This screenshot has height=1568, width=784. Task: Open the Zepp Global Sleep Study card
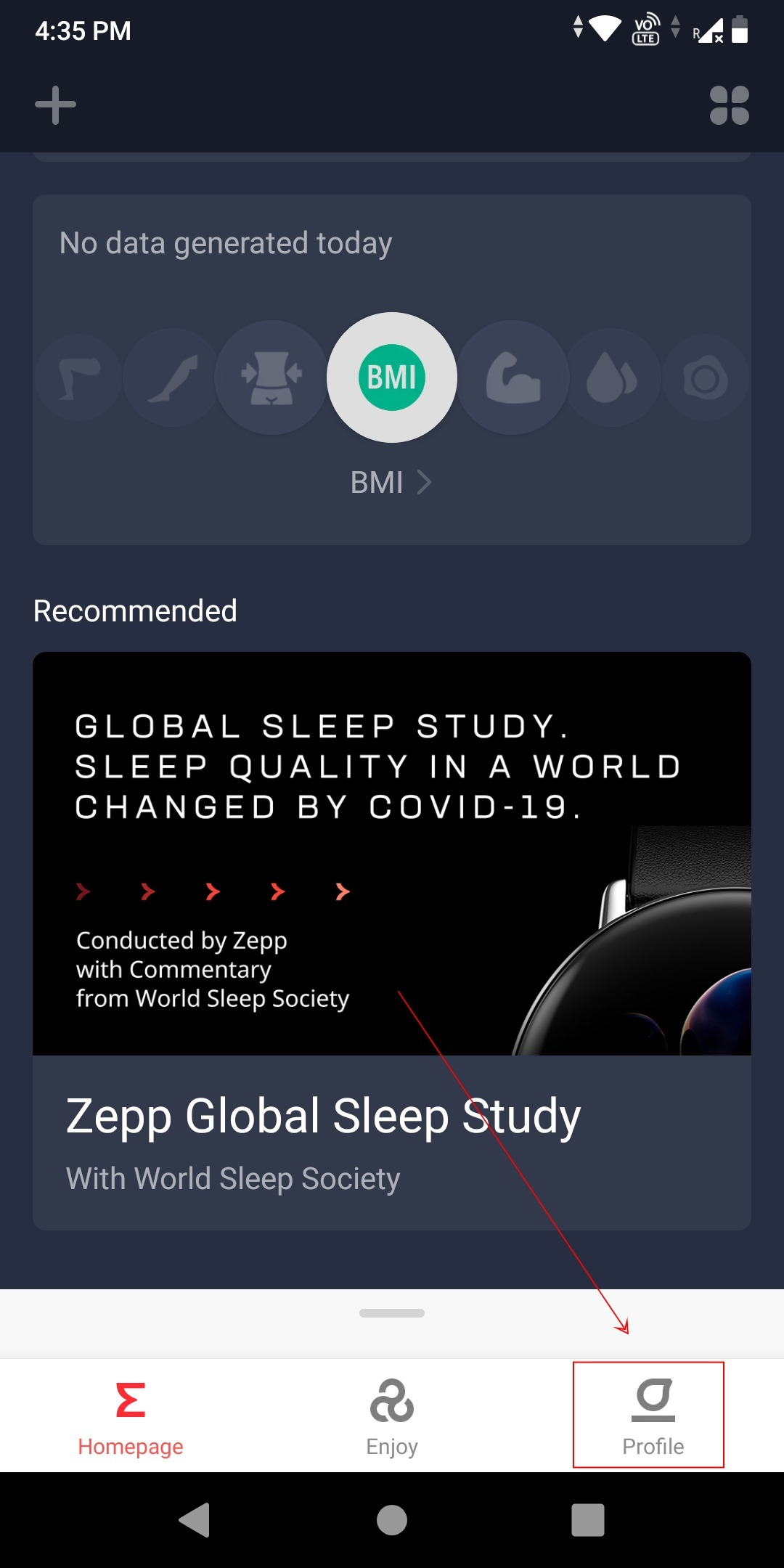coord(392,940)
